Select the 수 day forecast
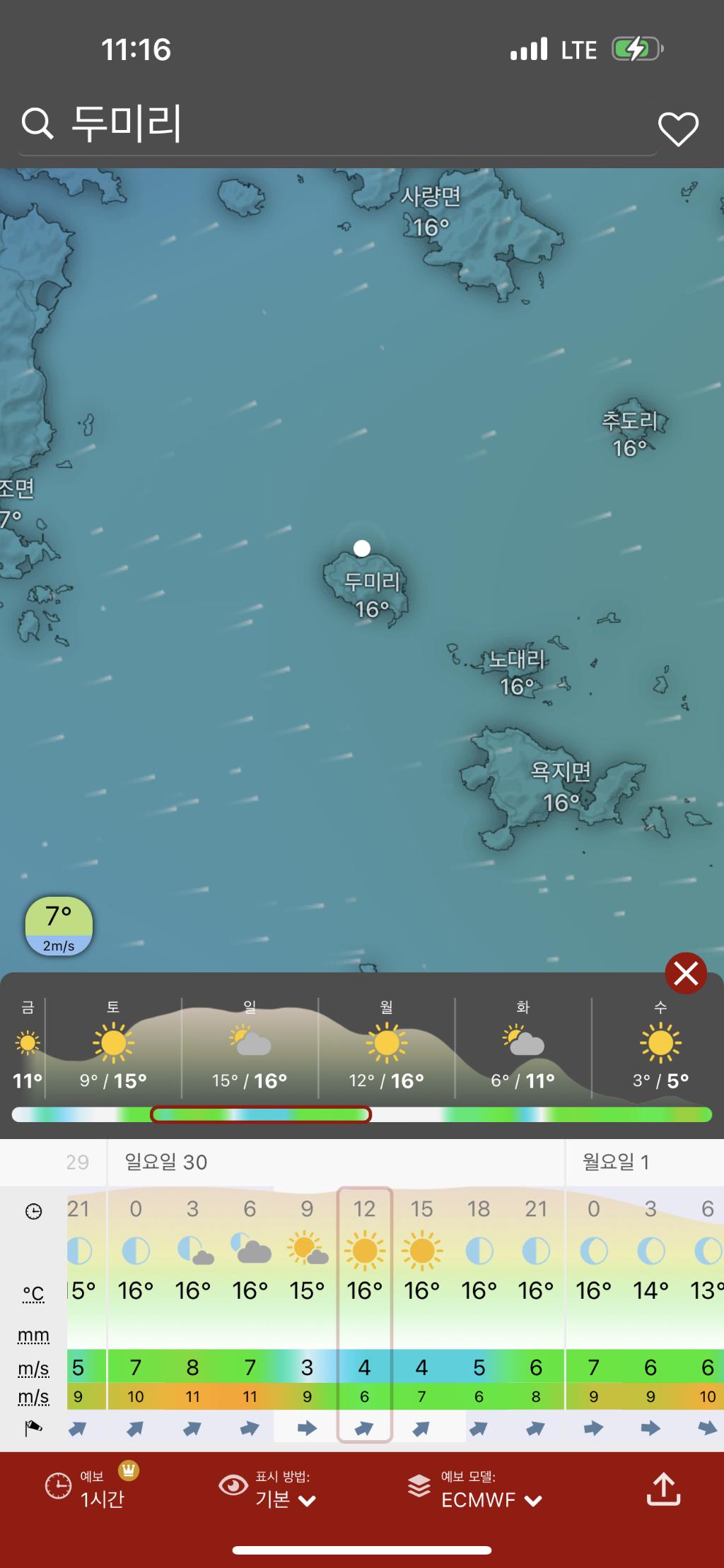 (660, 1047)
